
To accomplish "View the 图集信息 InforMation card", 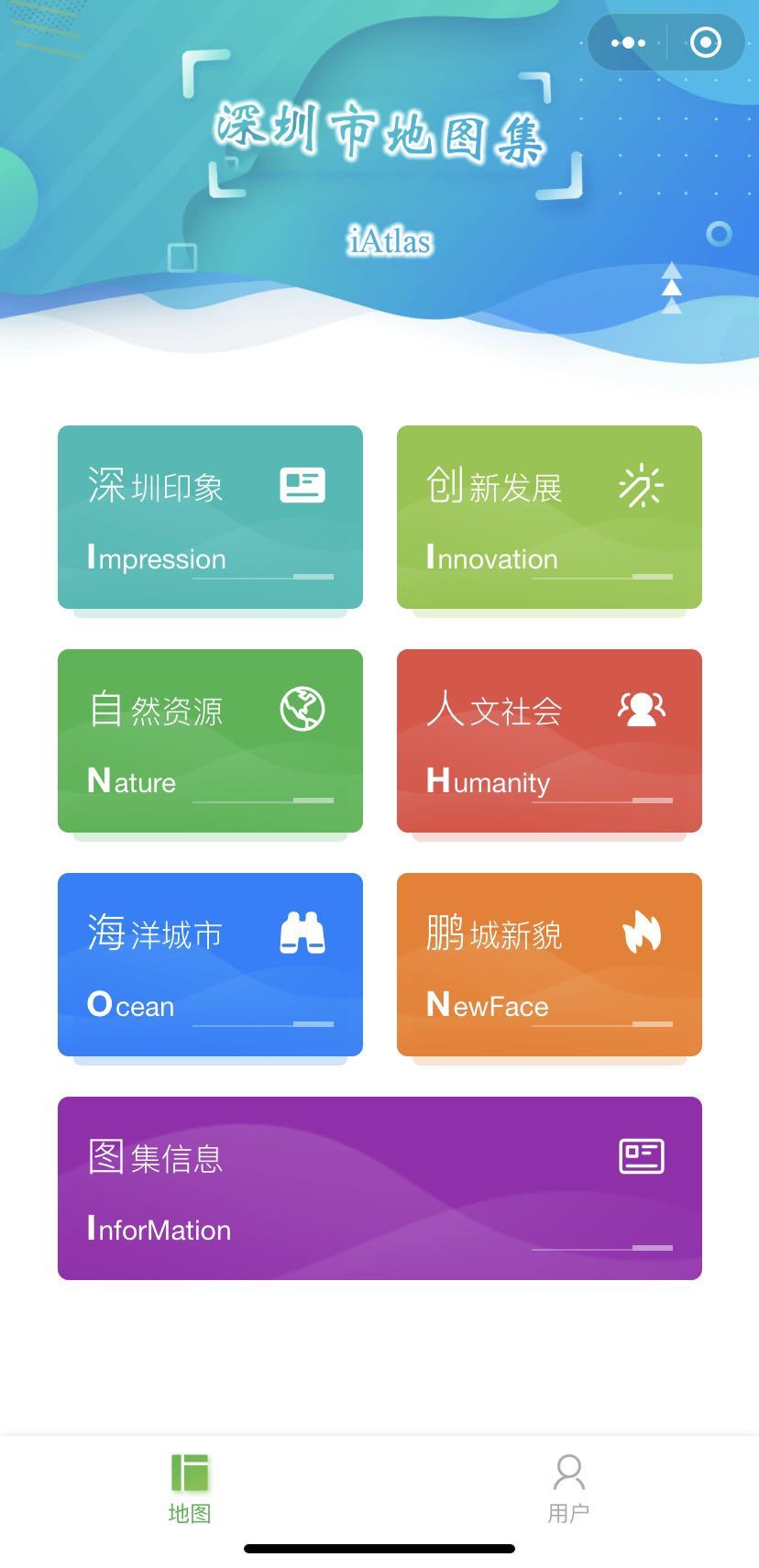I will (379, 1188).
